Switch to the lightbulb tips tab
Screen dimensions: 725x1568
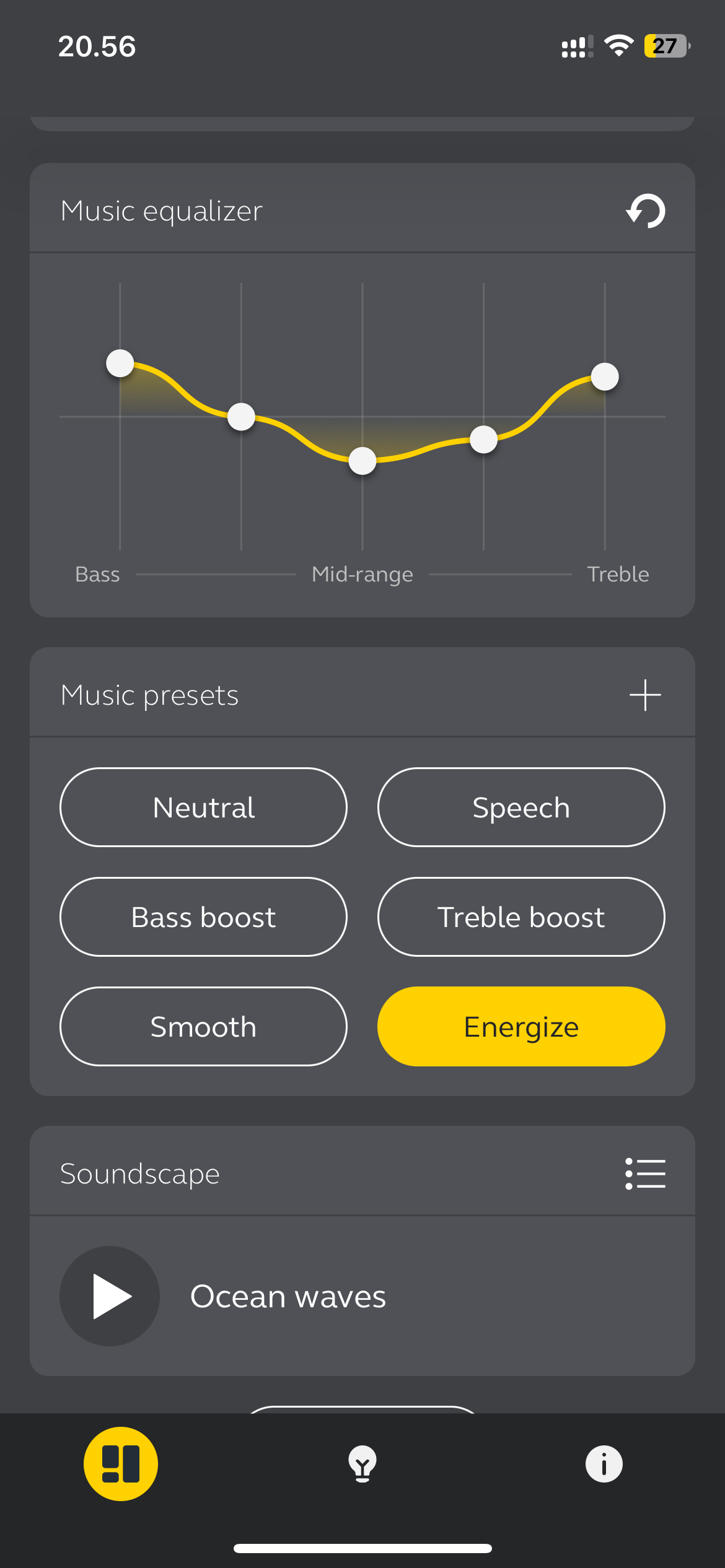click(x=362, y=1464)
